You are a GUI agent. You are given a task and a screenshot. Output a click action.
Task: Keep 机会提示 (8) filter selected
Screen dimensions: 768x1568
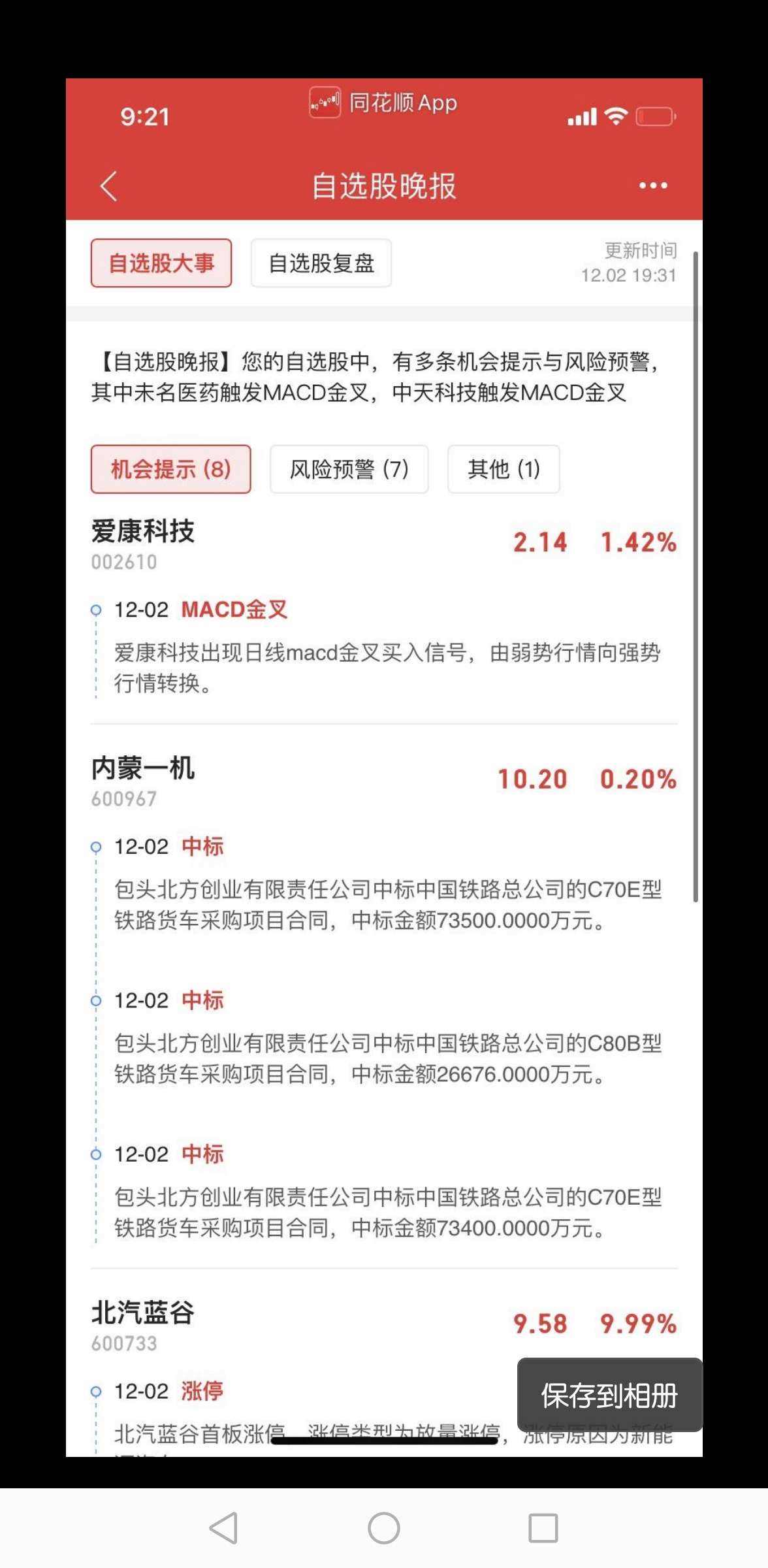(170, 469)
